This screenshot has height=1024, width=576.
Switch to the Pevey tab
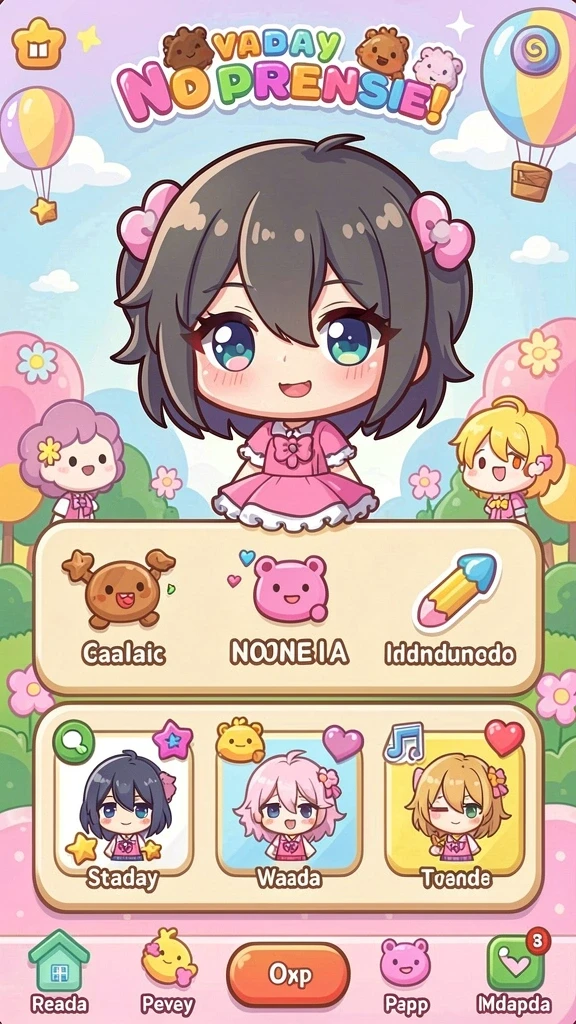coord(168,970)
